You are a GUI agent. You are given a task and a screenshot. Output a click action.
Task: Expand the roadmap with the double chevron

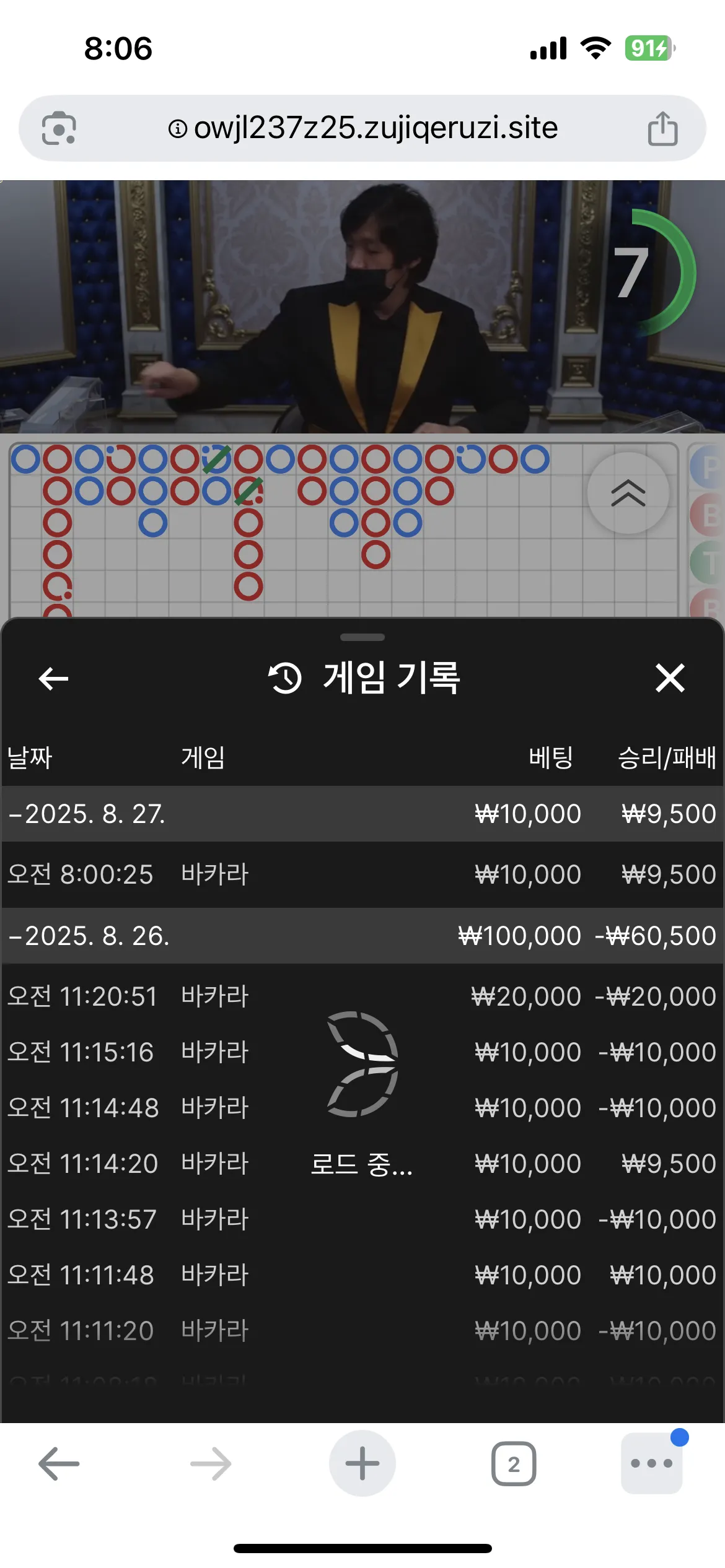(x=628, y=493)
